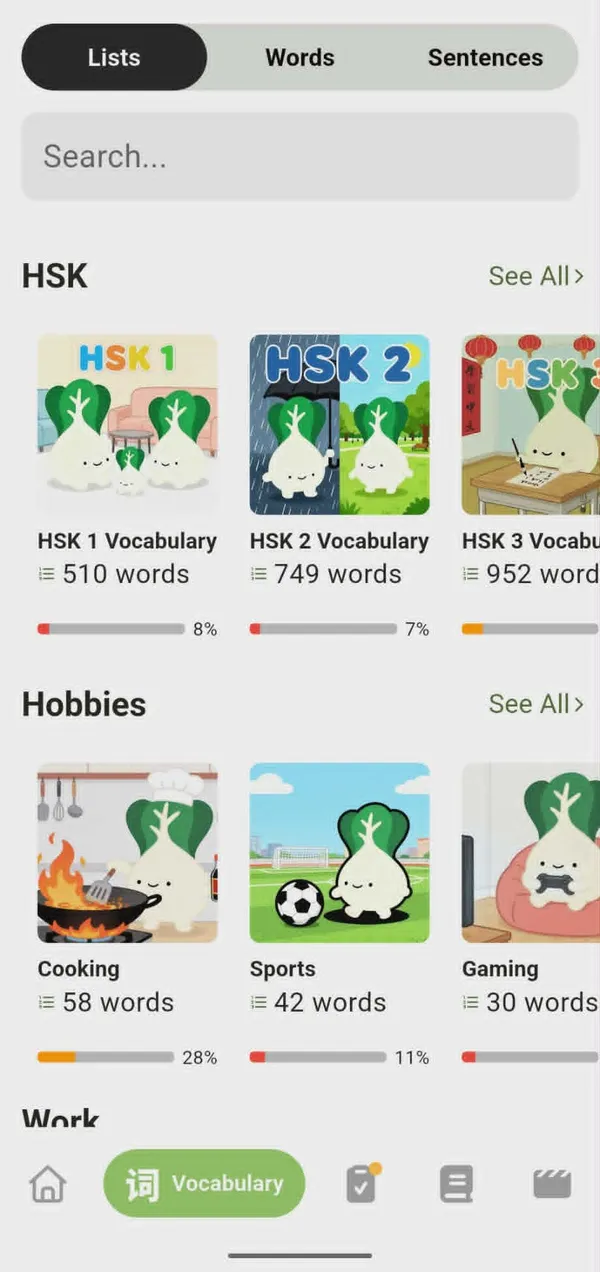Screen dimensions: 600x1272
Task: Select the Lists tab
Action: tap(114, 58)
